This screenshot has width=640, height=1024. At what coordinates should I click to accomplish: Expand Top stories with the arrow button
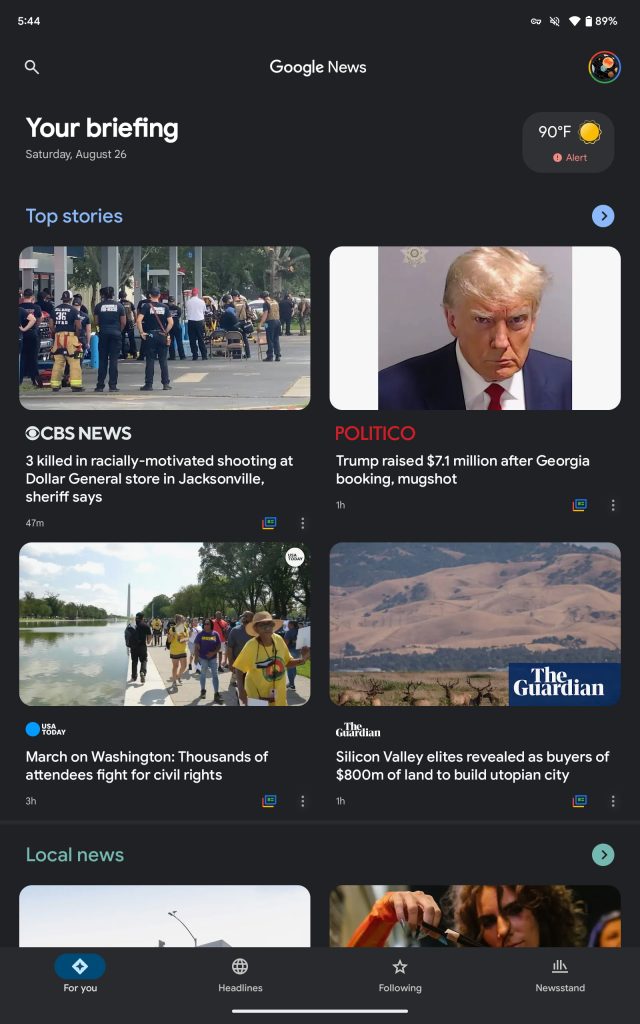pyautogui.click(x=603, y=216)
